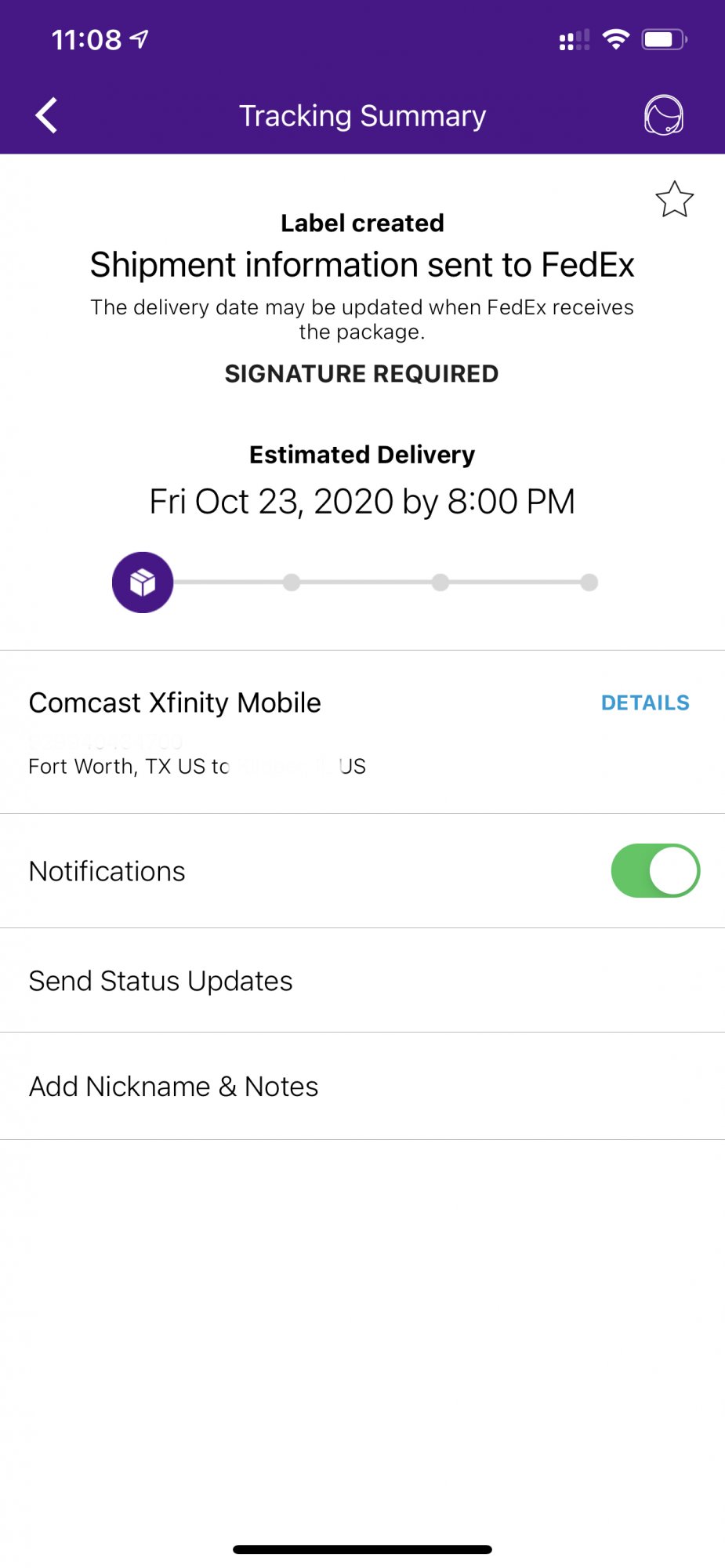
Task: Open Send Status Updates
Action: (362, 981)
